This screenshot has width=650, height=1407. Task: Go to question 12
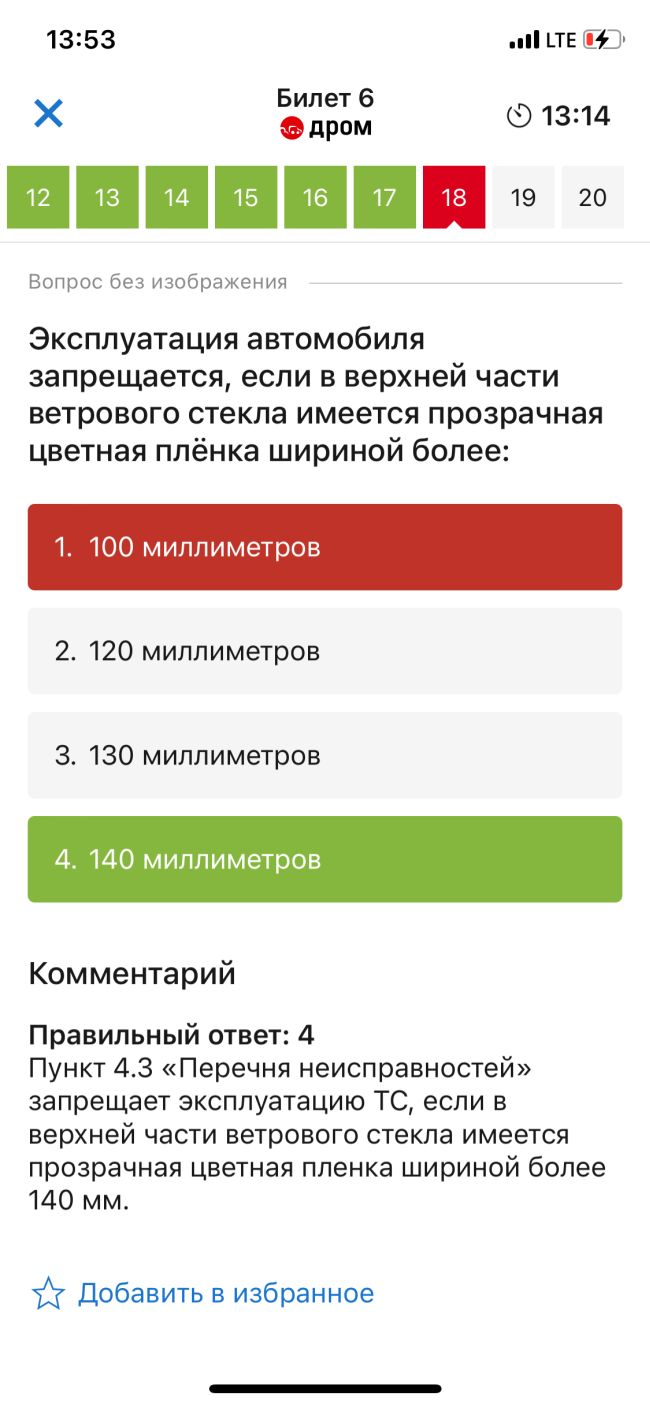coord(38,197)
